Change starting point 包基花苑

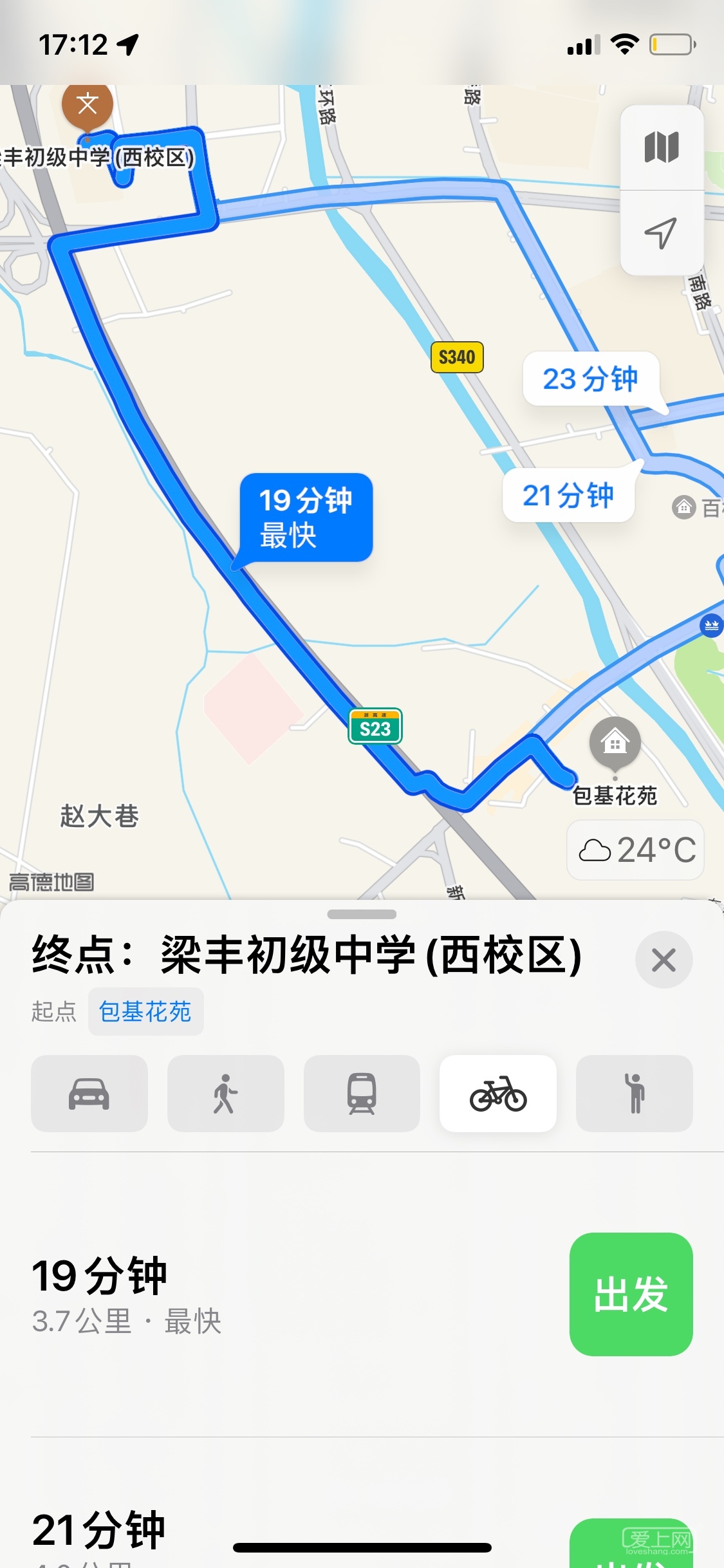tap(145, 1012)
